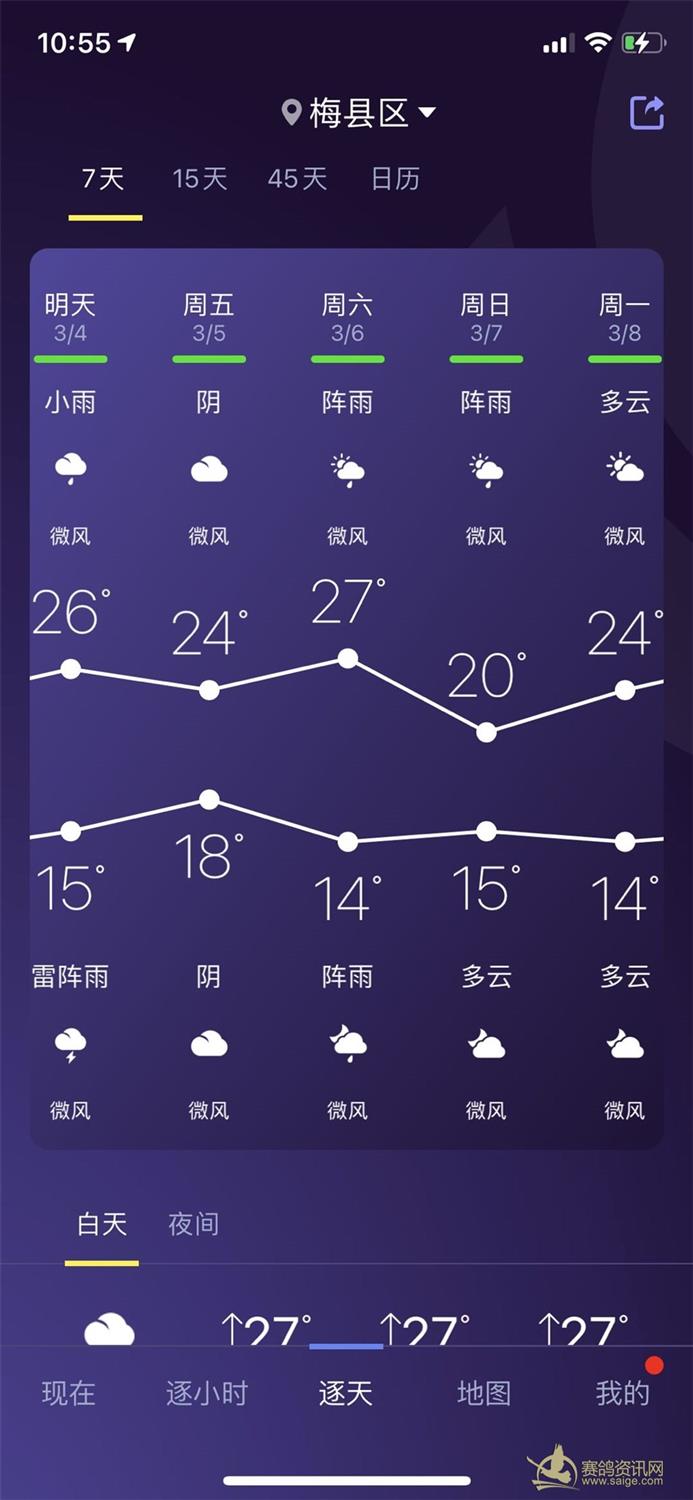Tap the 逐天 daily tab
Image resolution: width=693 pixels, height=1500 pixels.
346,1393
